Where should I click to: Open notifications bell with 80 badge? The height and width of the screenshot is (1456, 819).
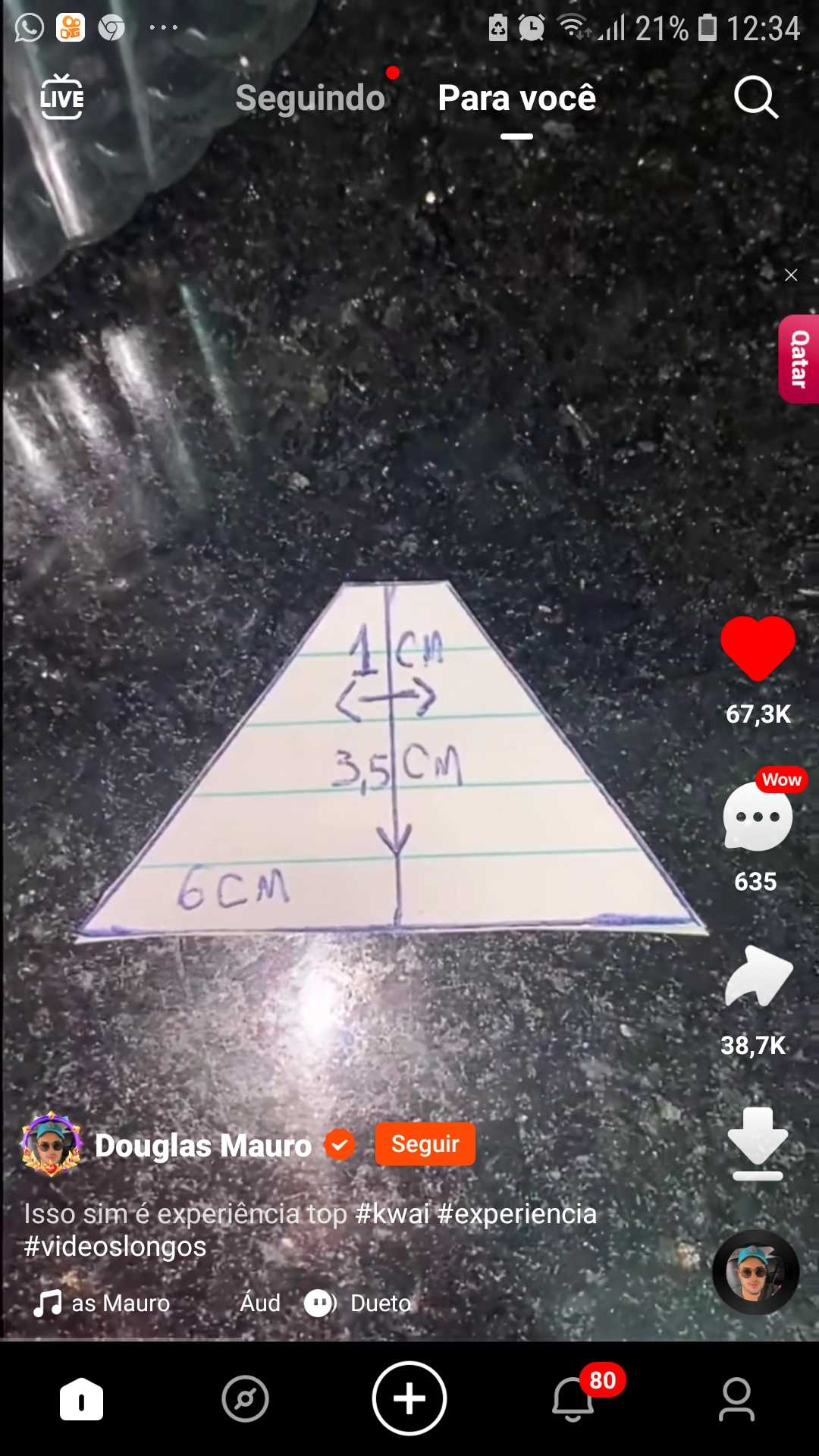[x=574, y=1398]
